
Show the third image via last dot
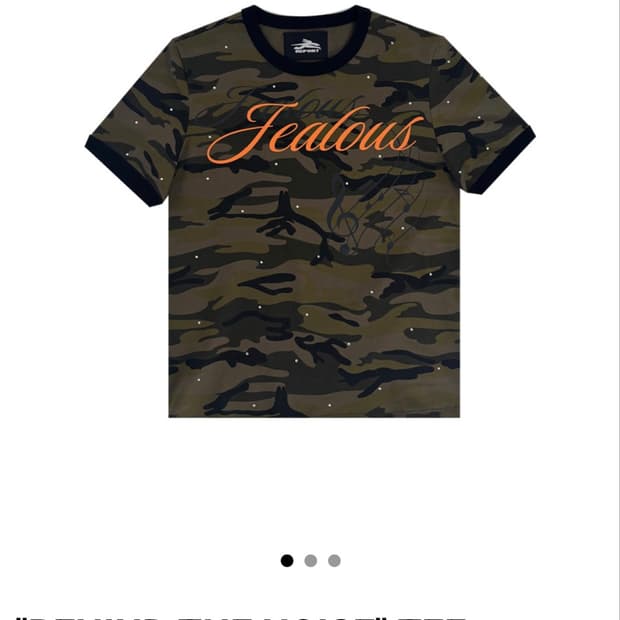click(334, 561)
